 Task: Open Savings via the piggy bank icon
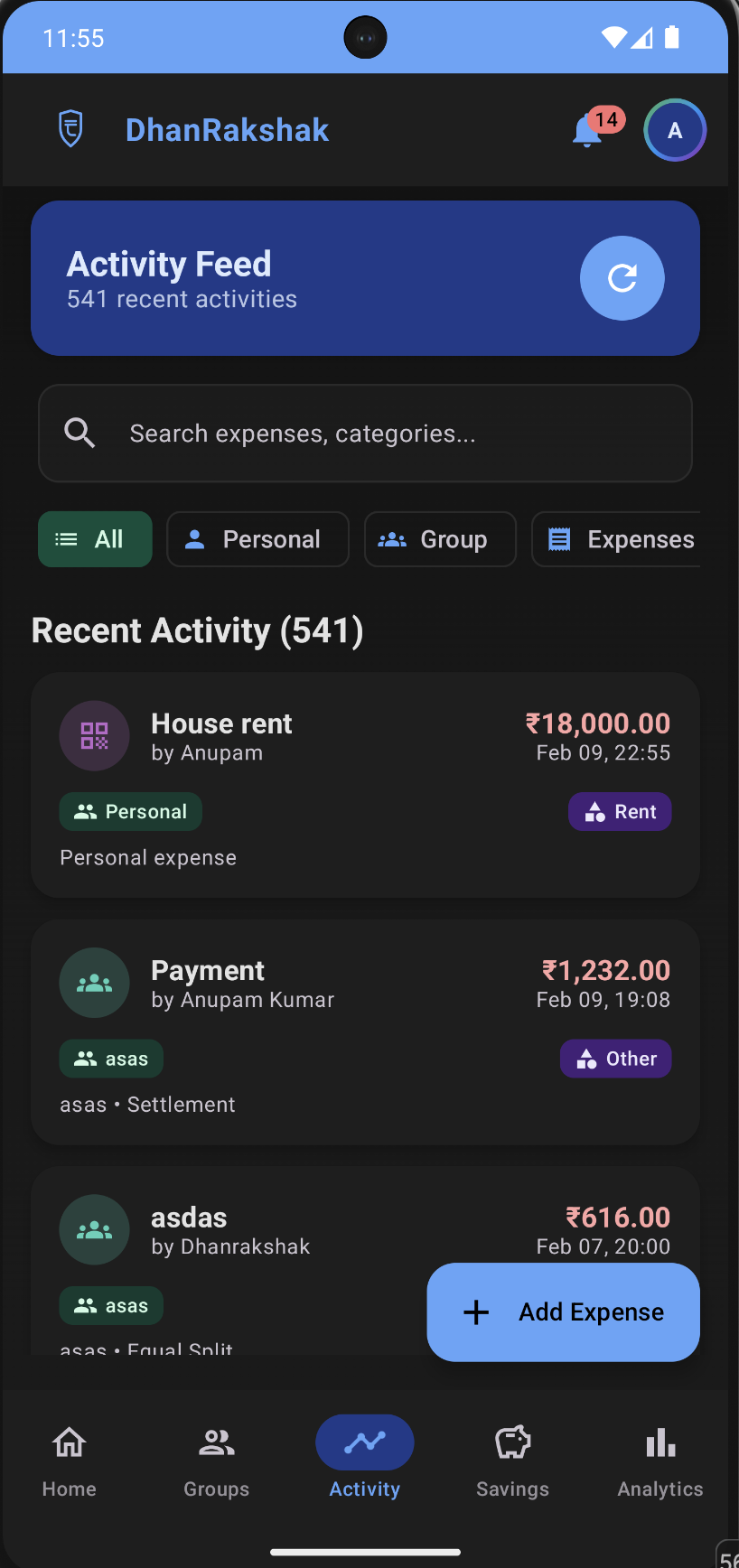511,1443
